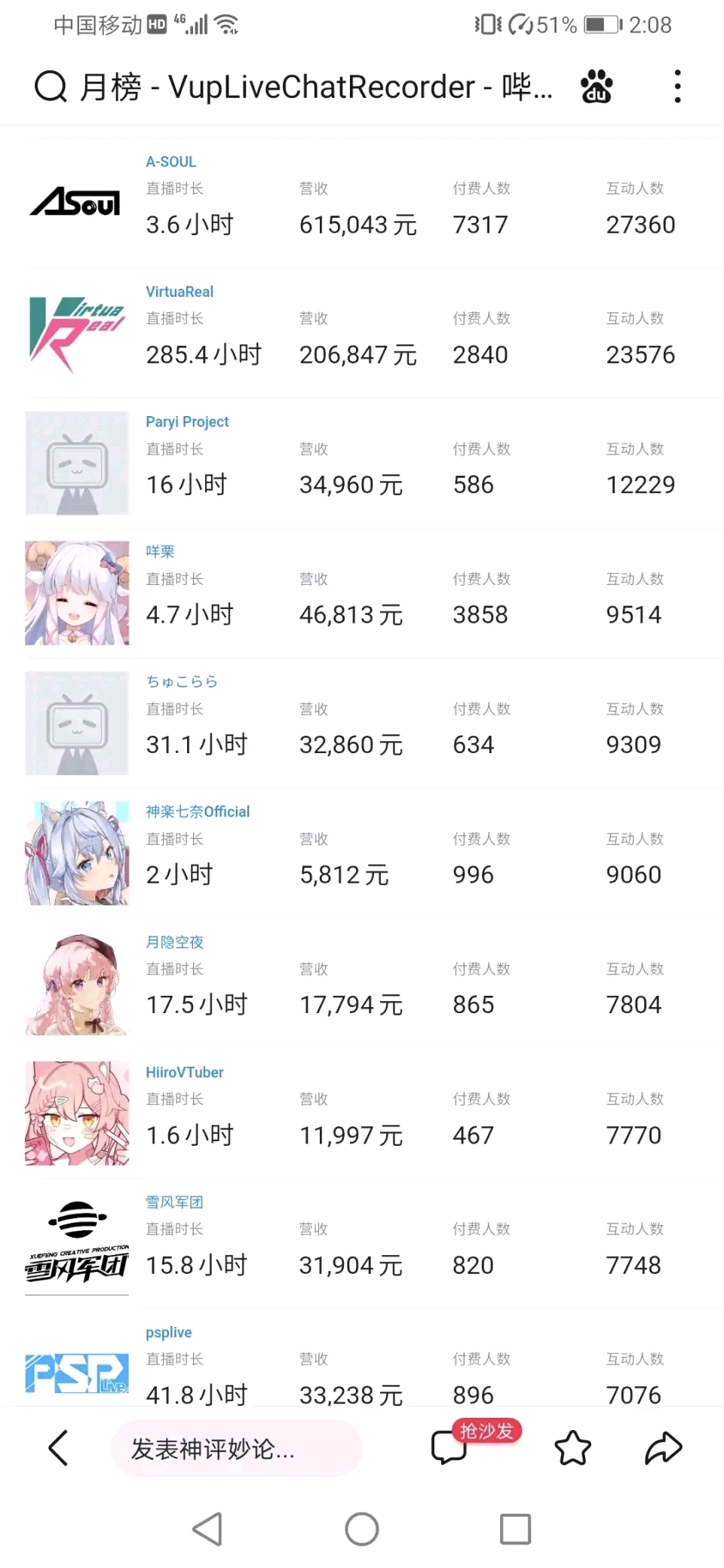Open the A-SOUL link

171,161
